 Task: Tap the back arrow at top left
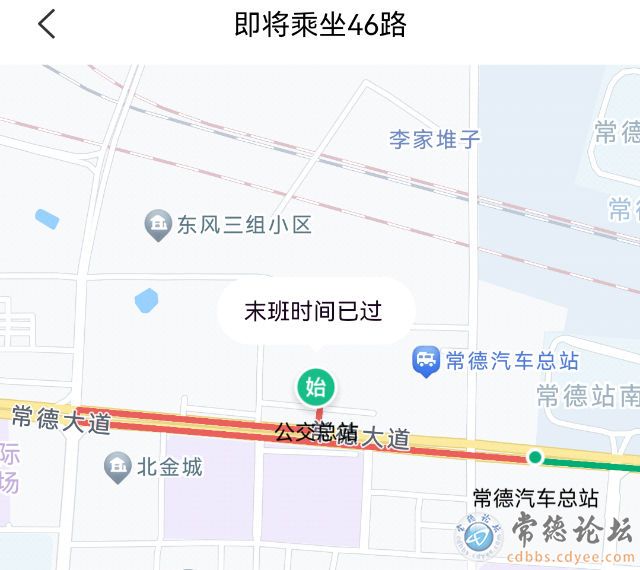coord(47,25)
